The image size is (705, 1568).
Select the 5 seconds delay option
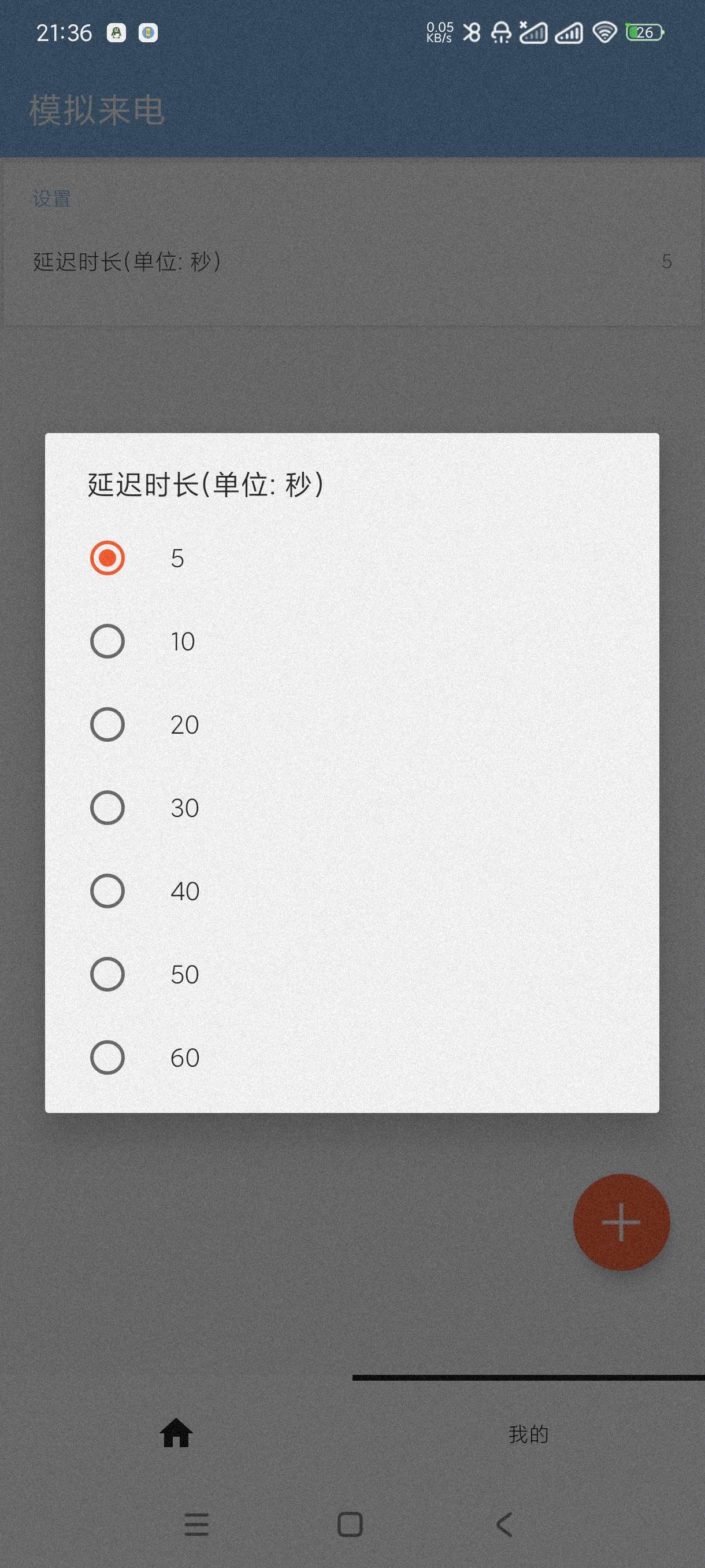[x=107, y=557]
